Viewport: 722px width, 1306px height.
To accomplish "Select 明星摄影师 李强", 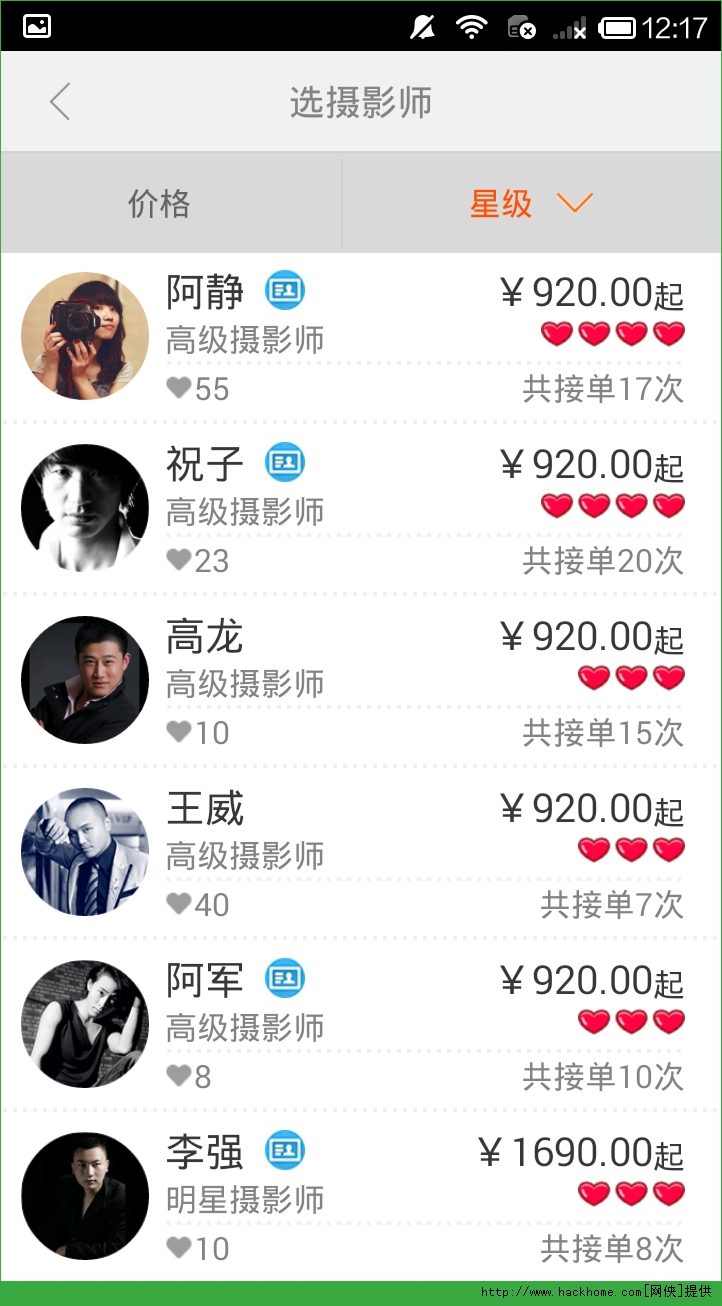I will 360,1197.
